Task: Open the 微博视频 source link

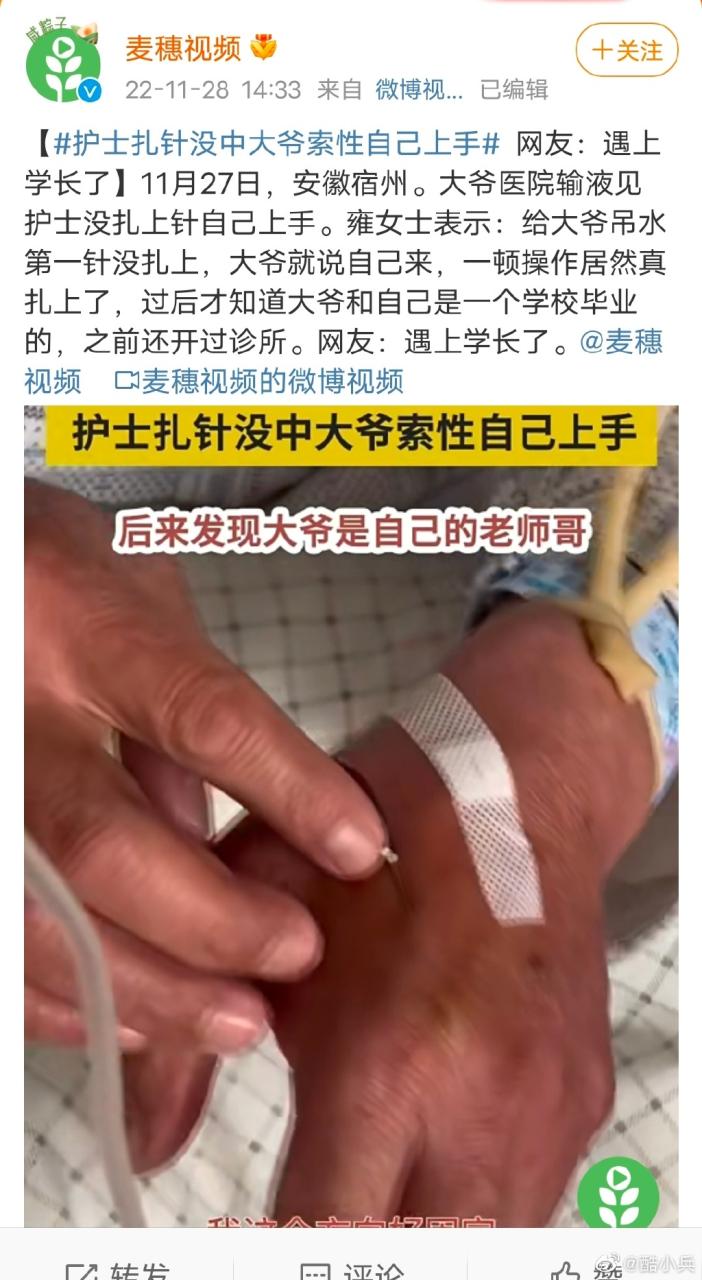Action: 419,89
